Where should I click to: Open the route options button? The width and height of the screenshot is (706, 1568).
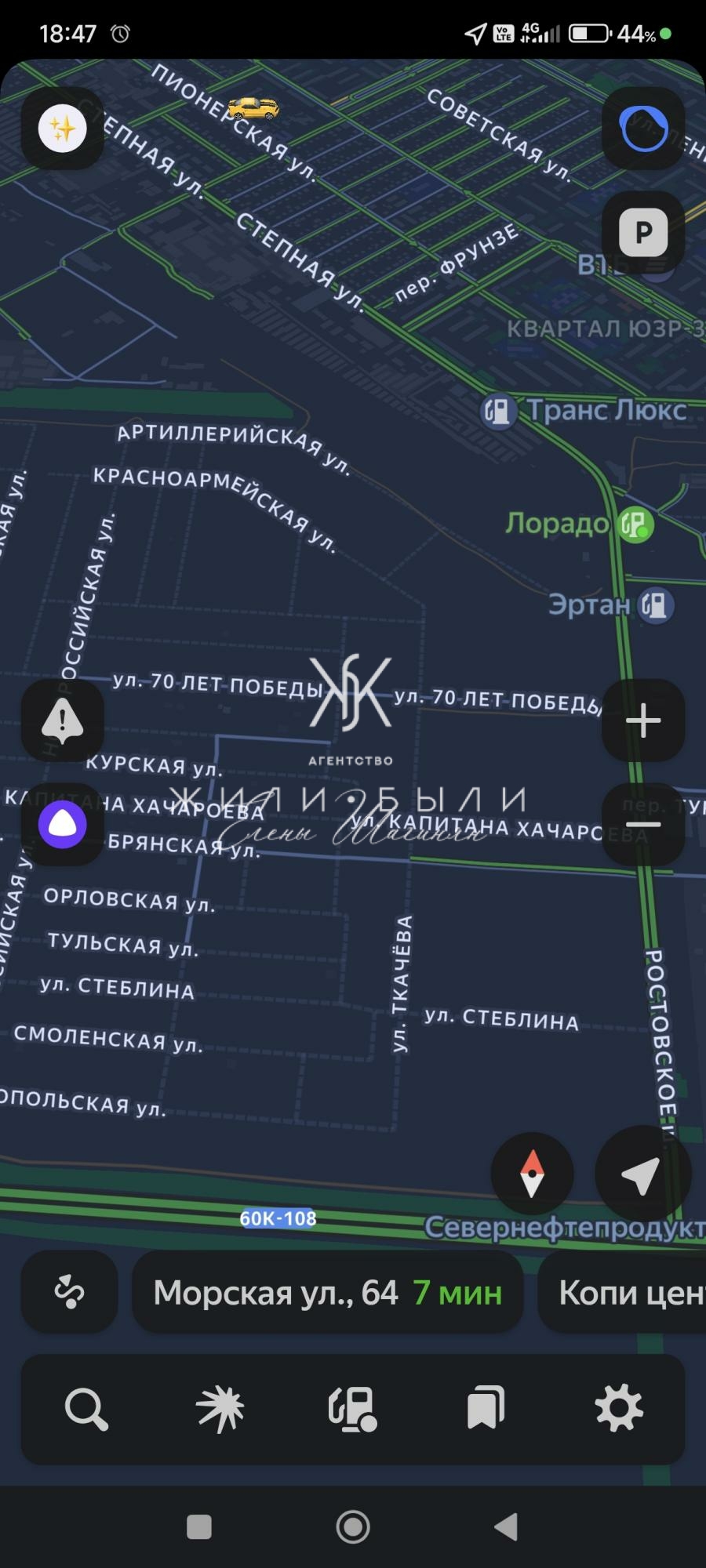pos(69,1291)
